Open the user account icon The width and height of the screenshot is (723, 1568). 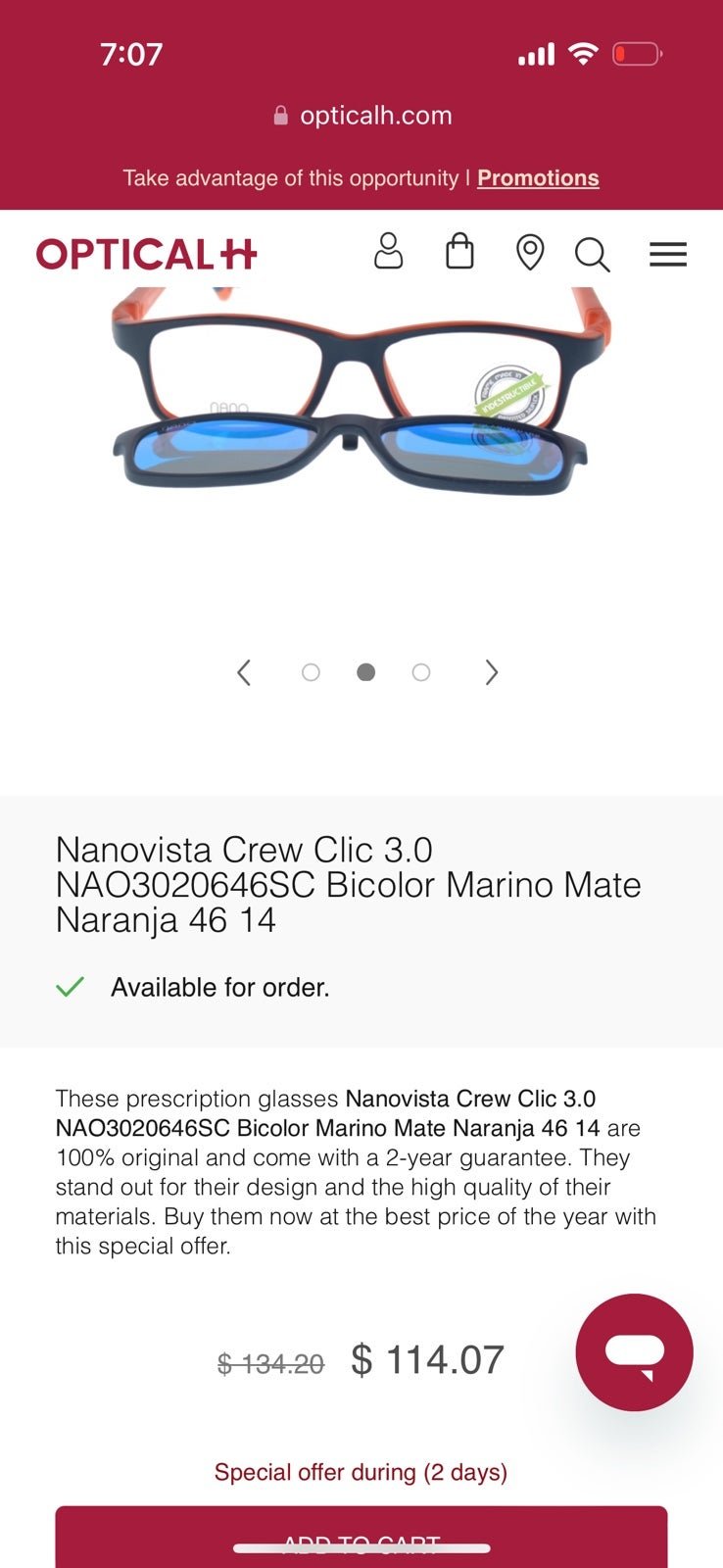click(x=389, y=251)
